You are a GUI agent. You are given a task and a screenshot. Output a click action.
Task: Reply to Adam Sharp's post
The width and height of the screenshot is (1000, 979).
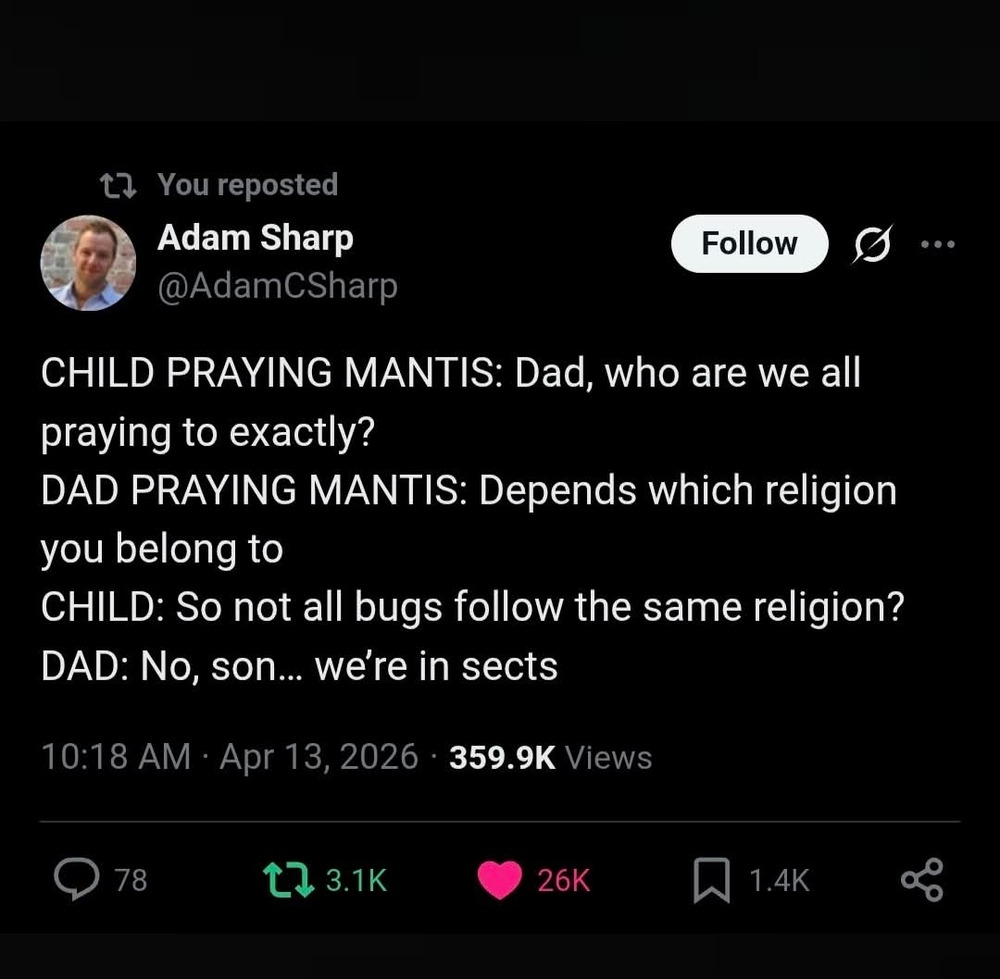pyautogui.click(x=75, y=879)
